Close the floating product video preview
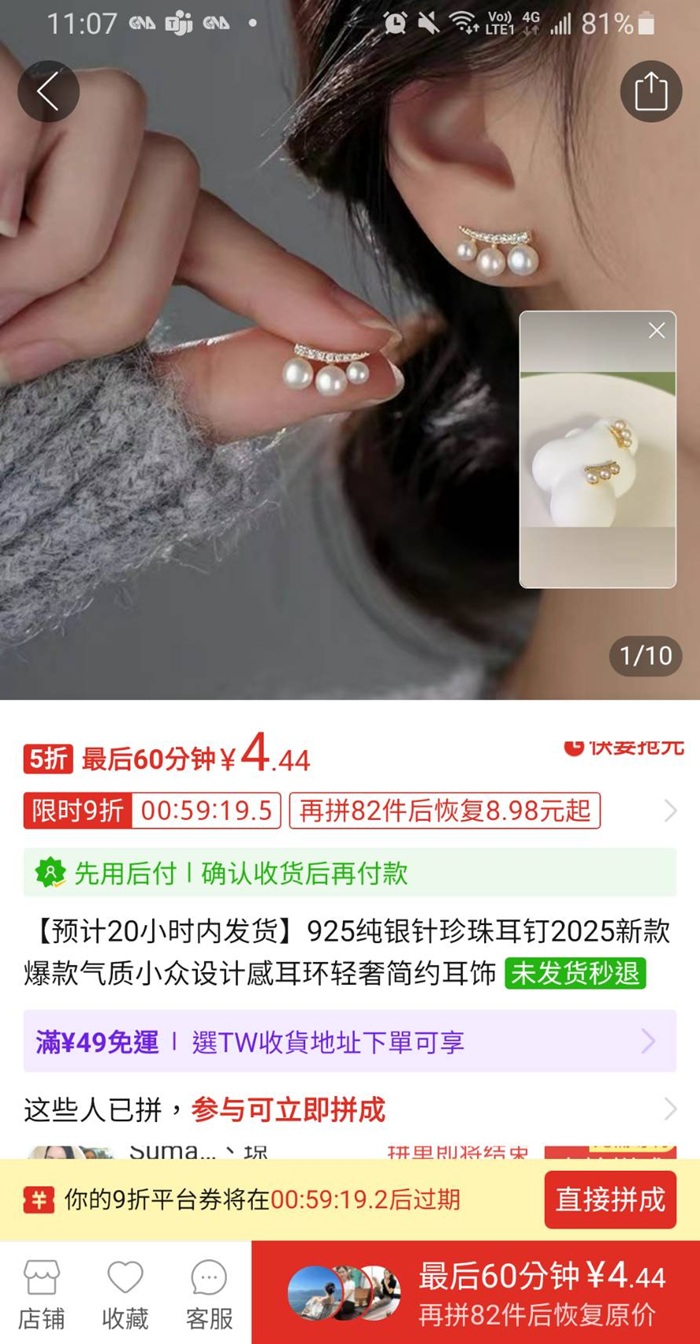Screen dimensions: 700x1344 click(656, 331)
